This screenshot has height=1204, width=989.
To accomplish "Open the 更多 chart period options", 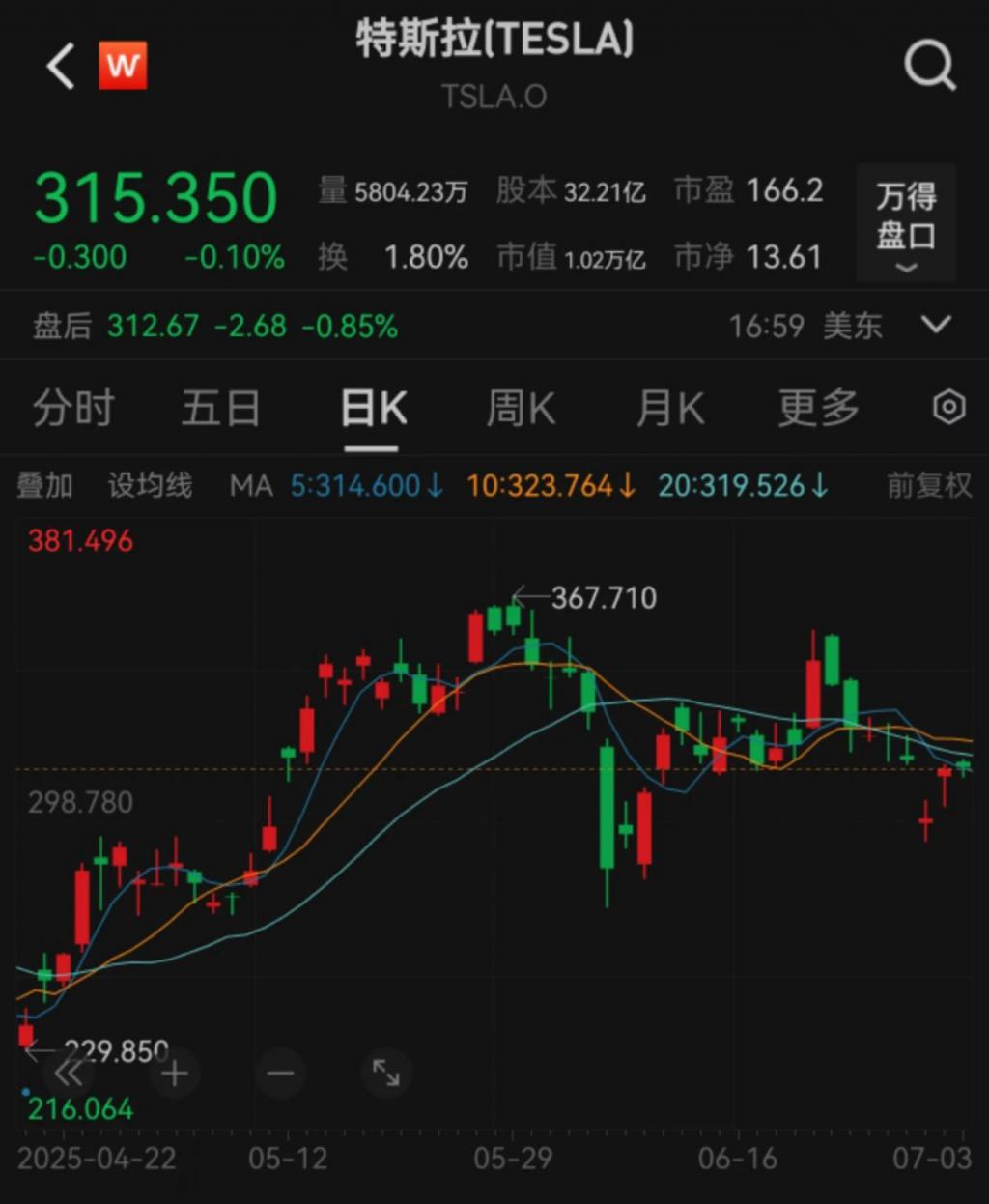I will [x=818, y=409].
